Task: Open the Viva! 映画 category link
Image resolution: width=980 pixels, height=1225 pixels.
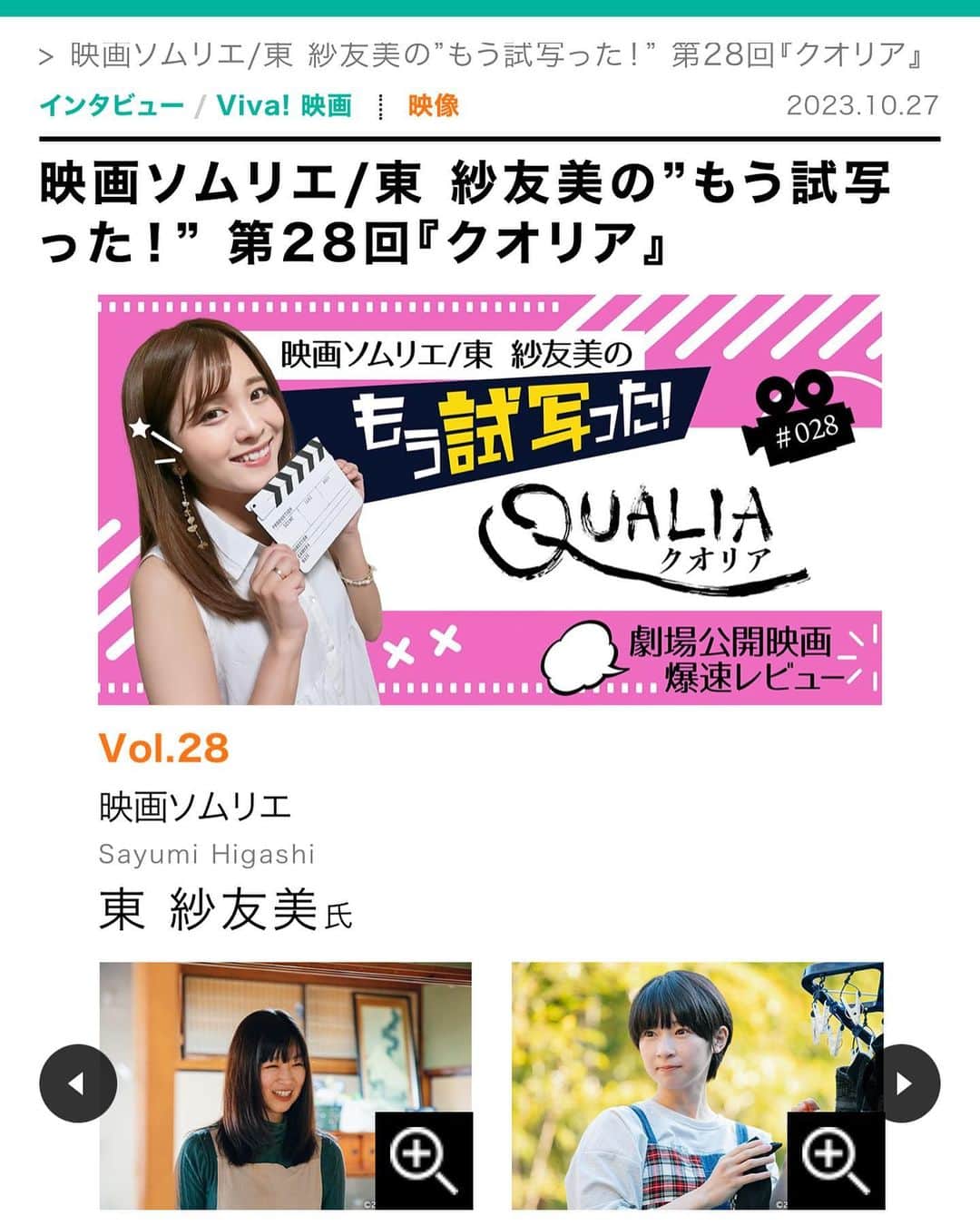Action: [x=283, y=105]
